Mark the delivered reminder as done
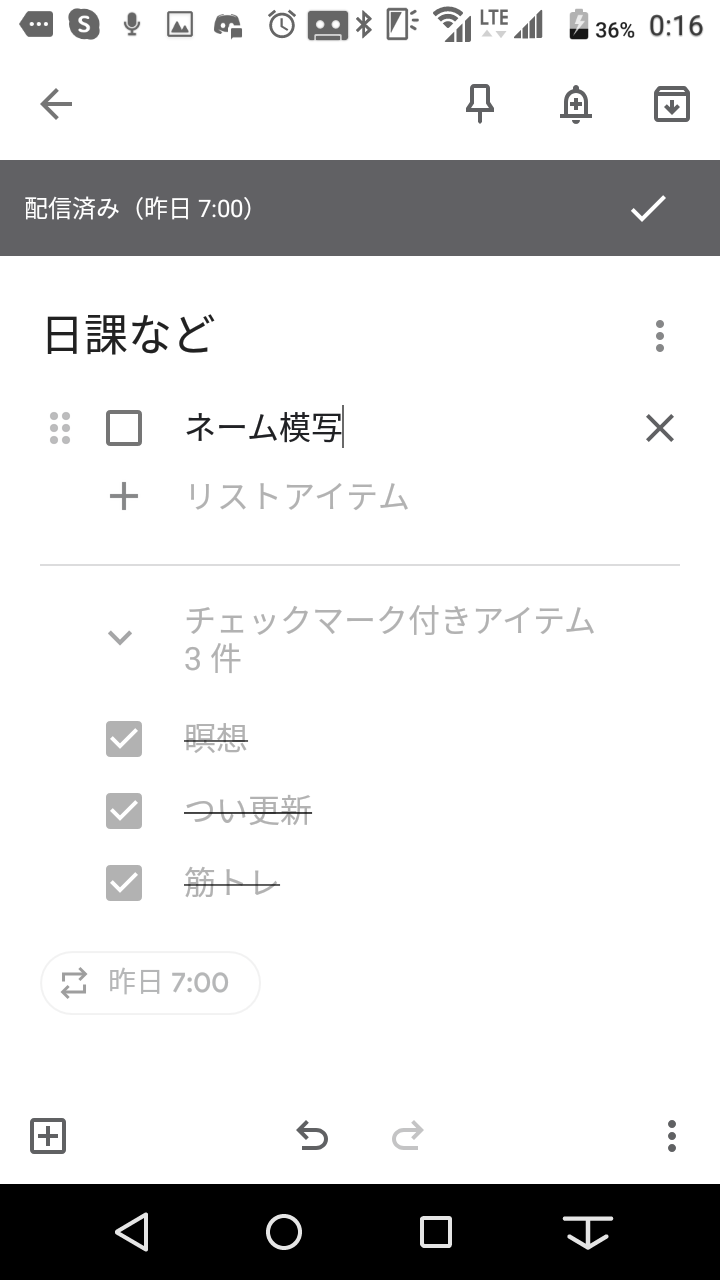The image size is (720, 1280). coord(648,208)
